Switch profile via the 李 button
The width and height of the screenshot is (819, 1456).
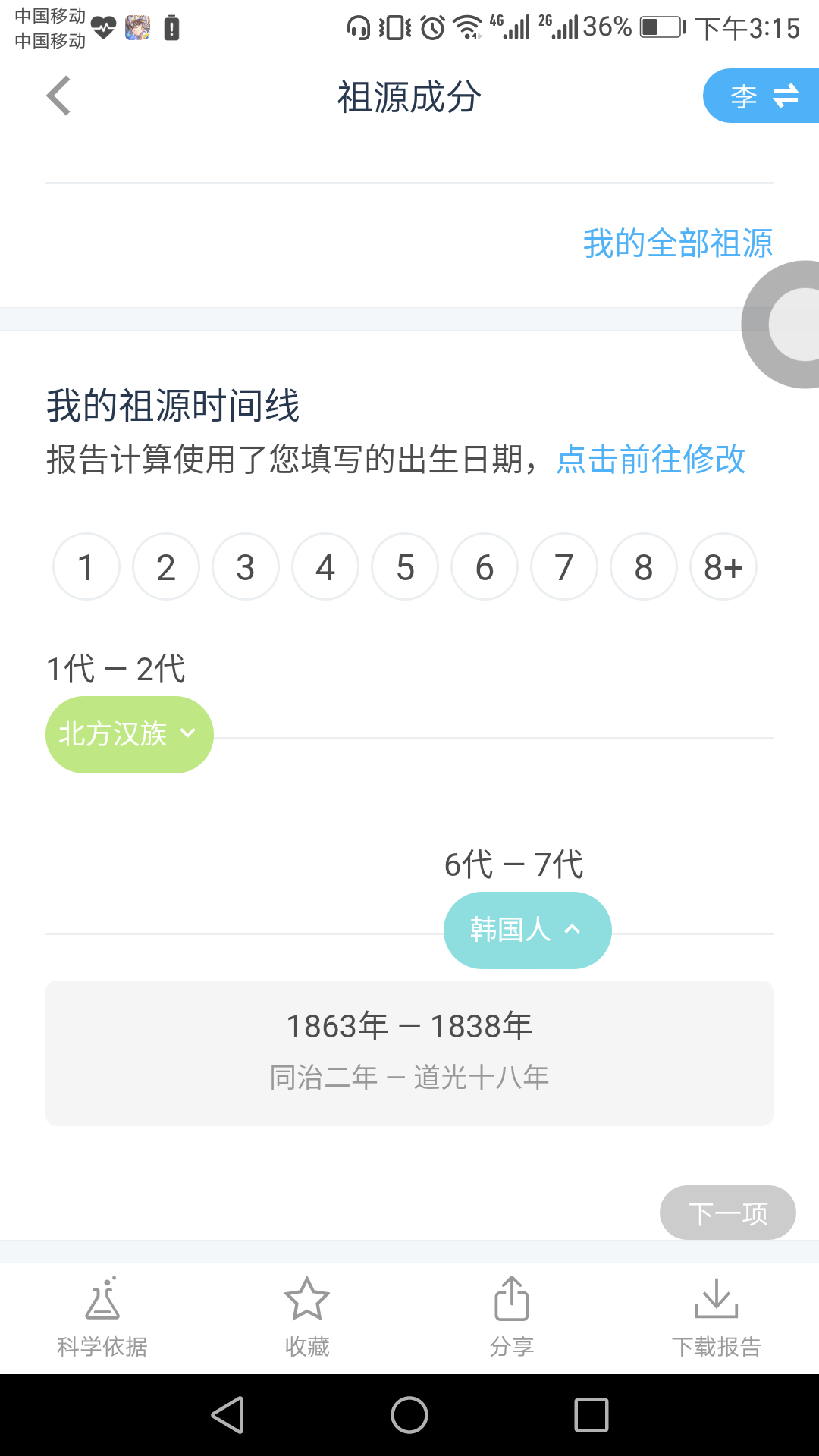click(x=761, y=96)
